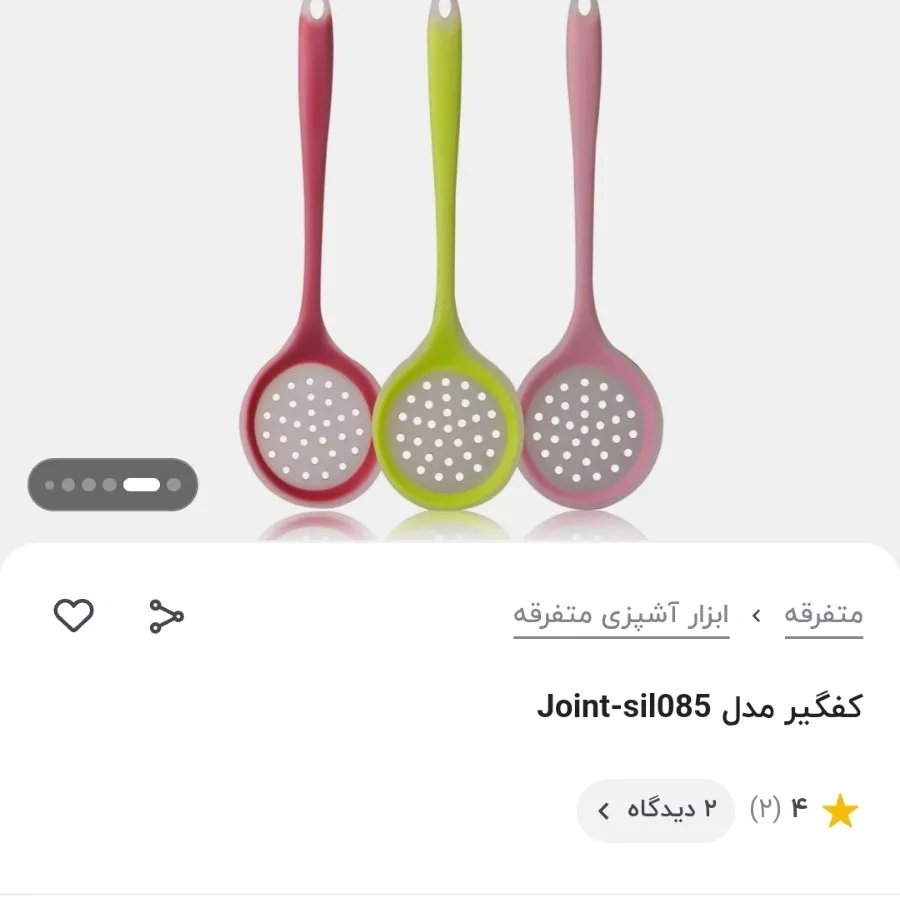Viewport: 900px width, 900px height.
Task: Tap the image page indicator dots
Action: (x=112, y=485)
